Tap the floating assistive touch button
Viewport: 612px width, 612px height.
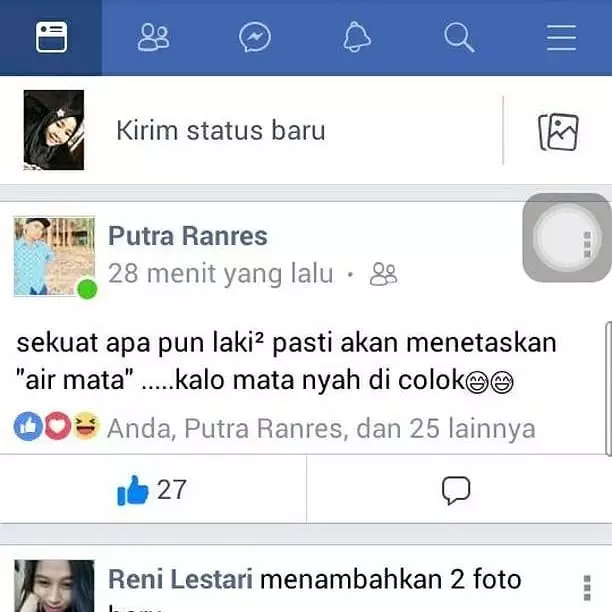[x=565, y=238]
